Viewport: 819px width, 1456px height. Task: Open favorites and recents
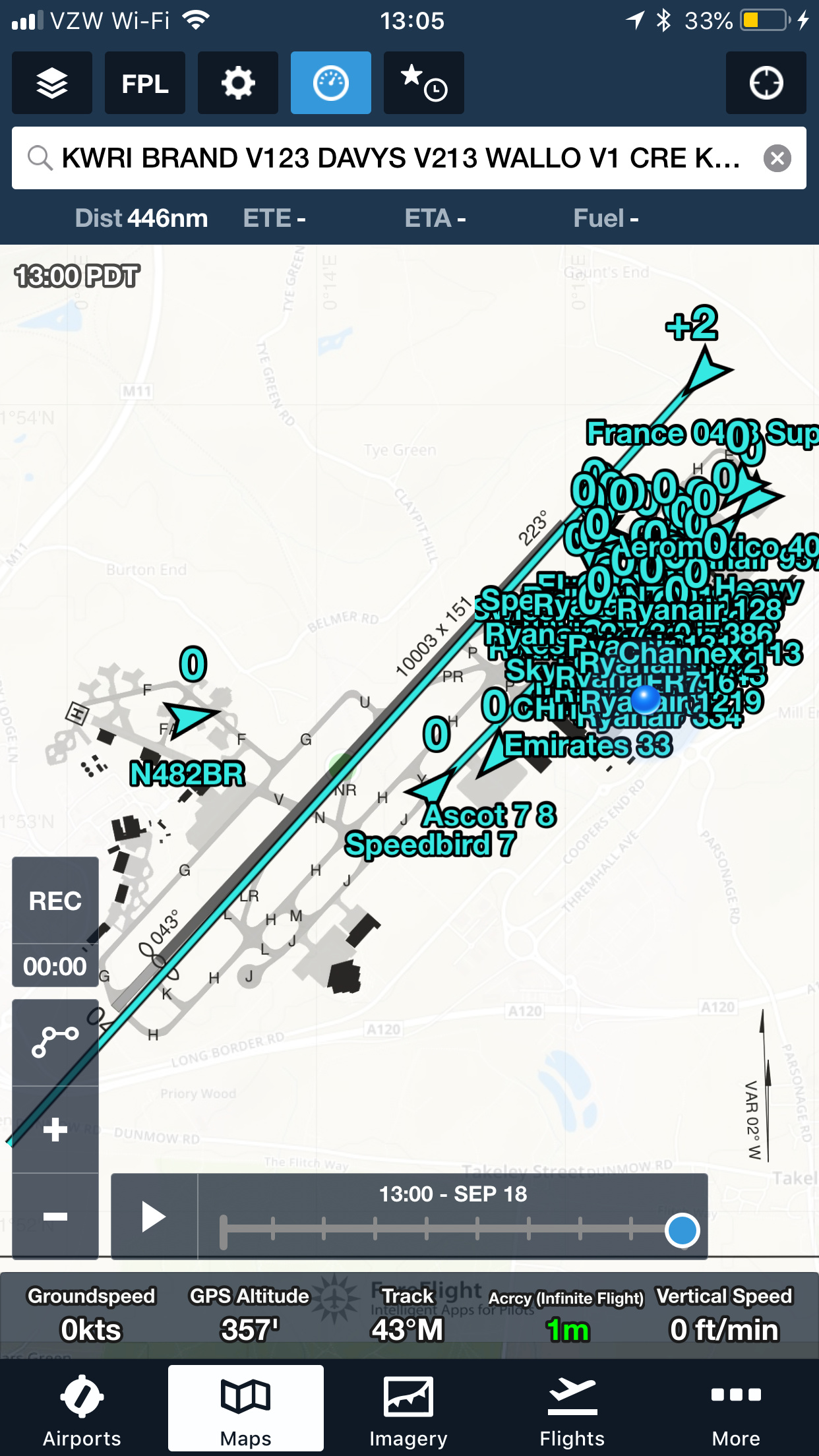click(424, 83)
